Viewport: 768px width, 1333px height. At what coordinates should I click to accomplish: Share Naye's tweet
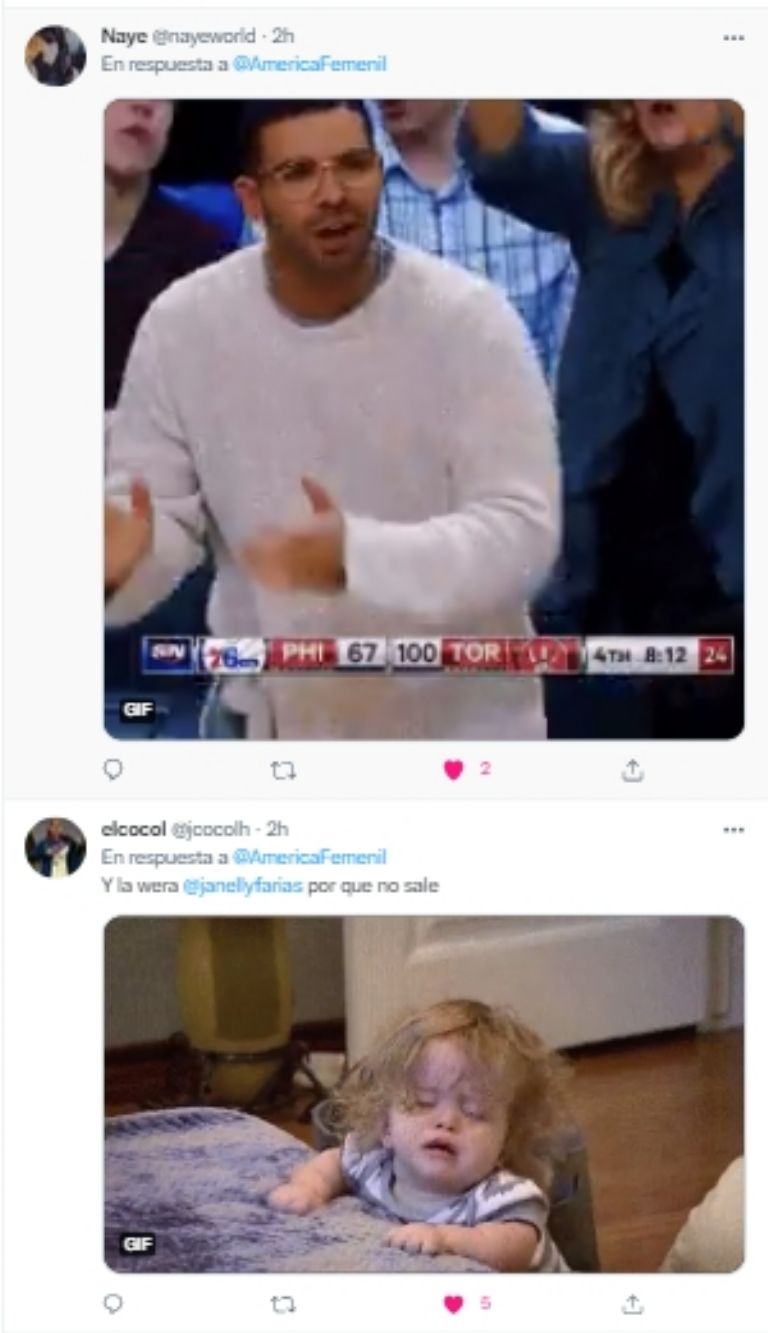coord(632,770)
